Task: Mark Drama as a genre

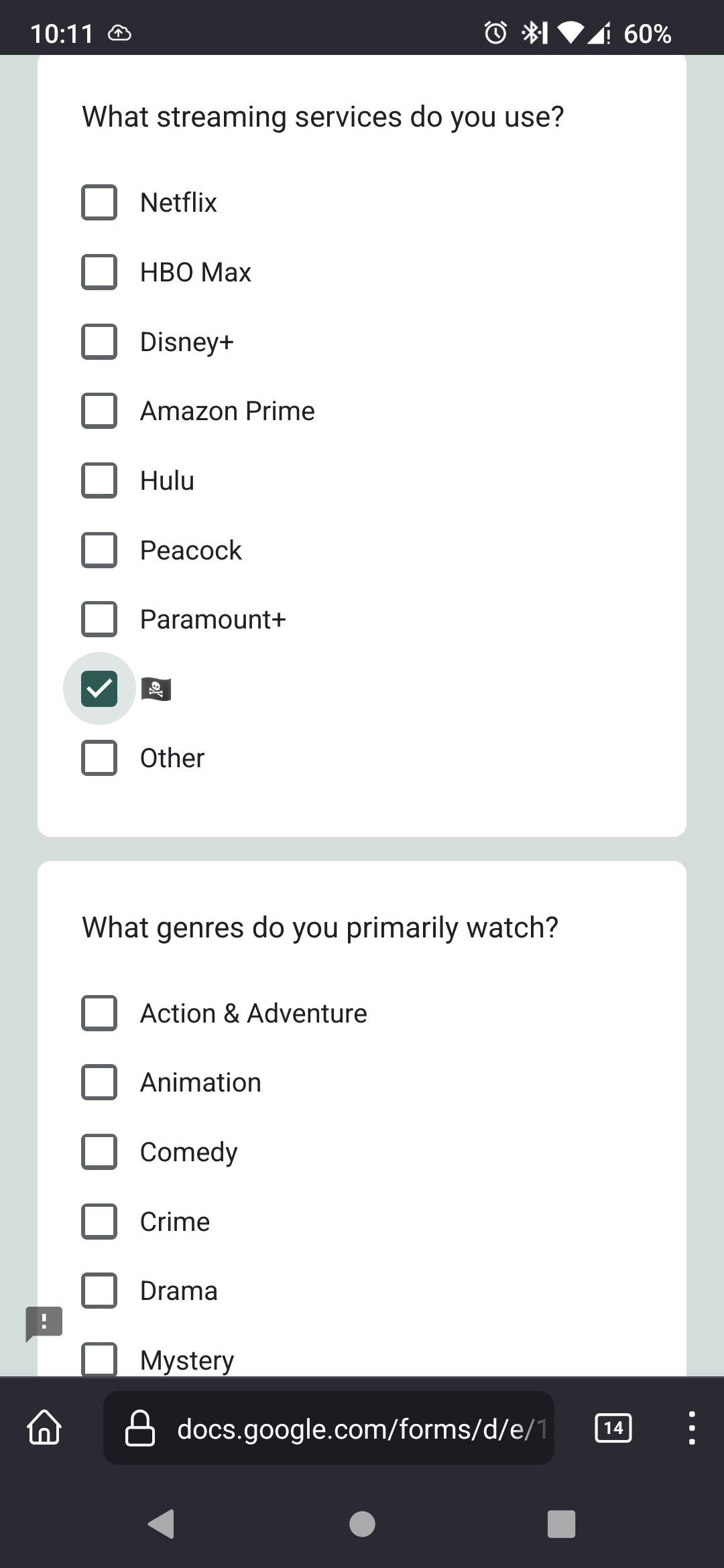Action: (x=99, y=1291)
